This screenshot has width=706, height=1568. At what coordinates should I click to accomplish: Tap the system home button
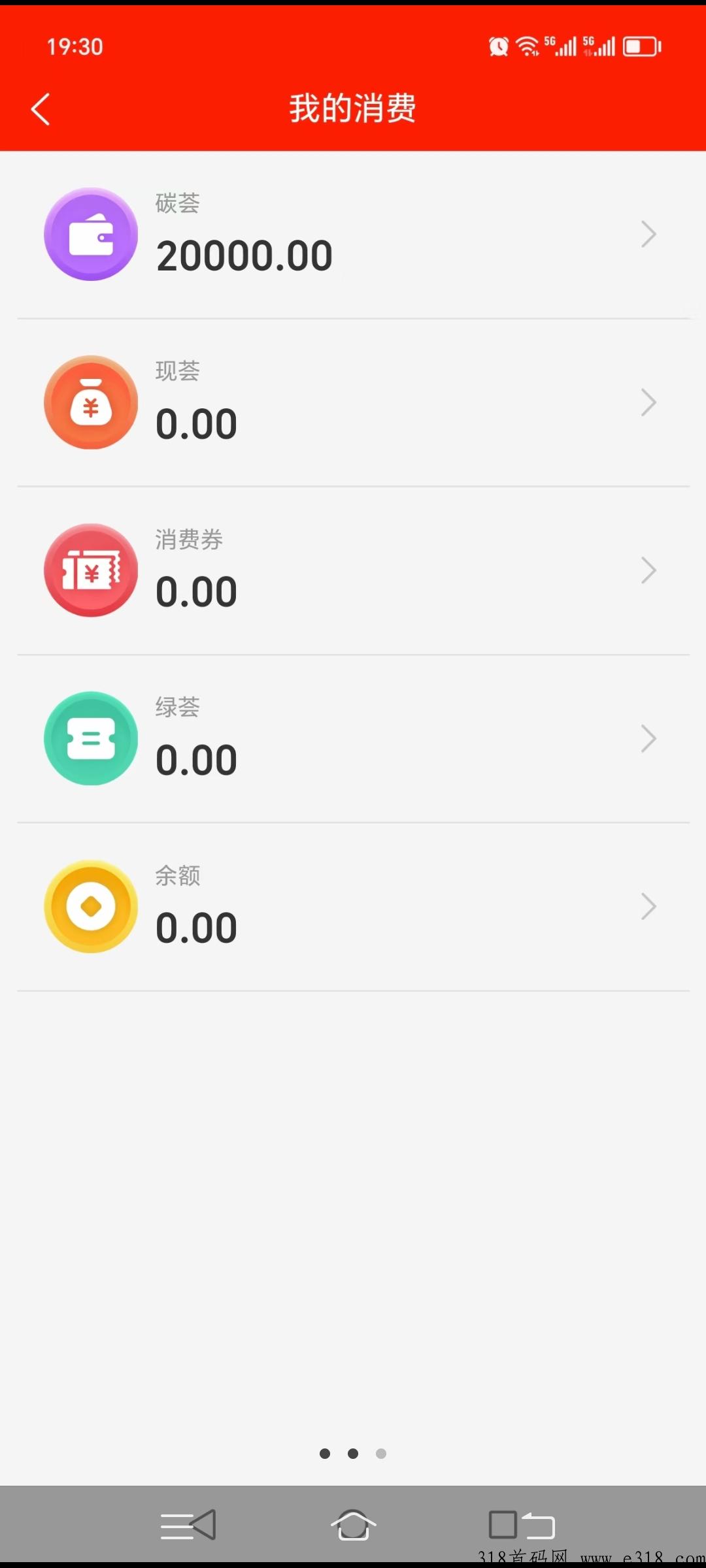click(353, 1525)
